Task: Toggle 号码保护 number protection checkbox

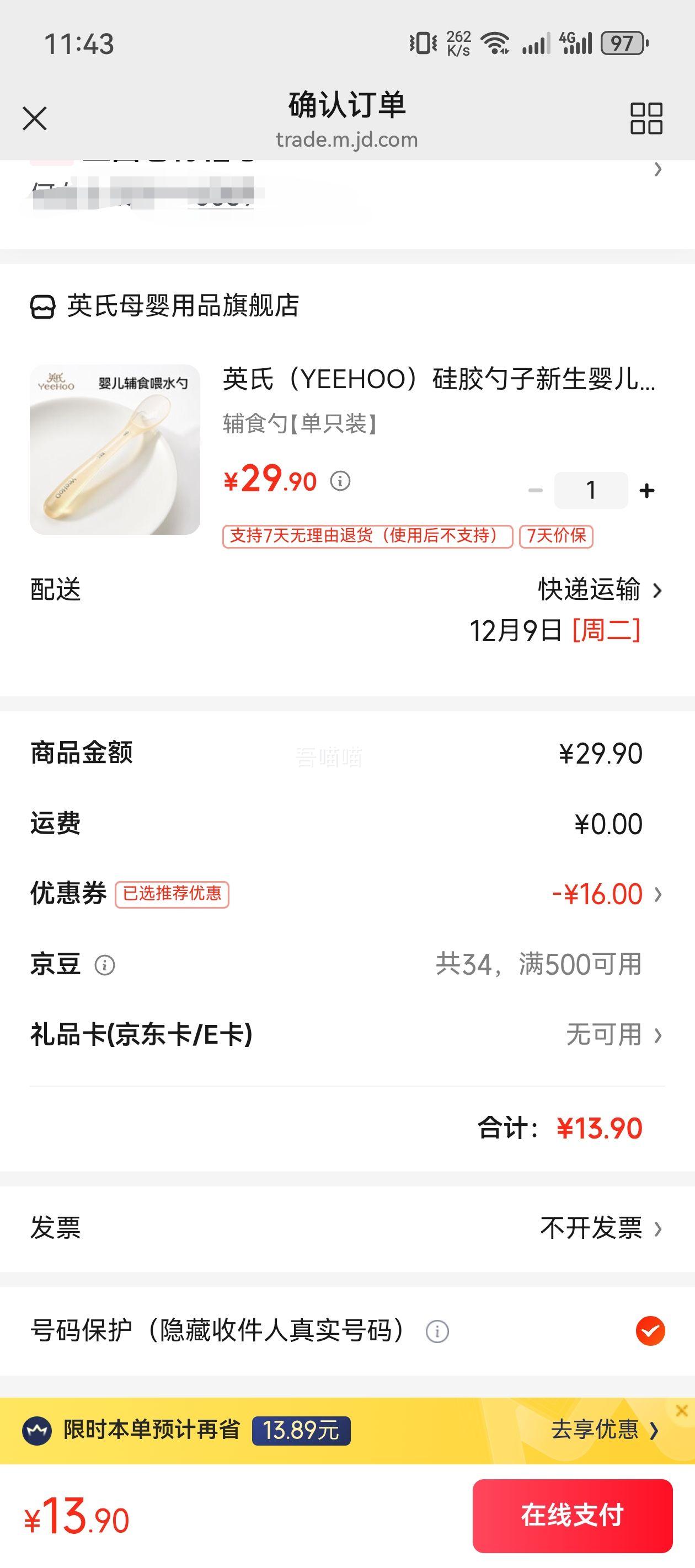Action: tap(650, 1330)
